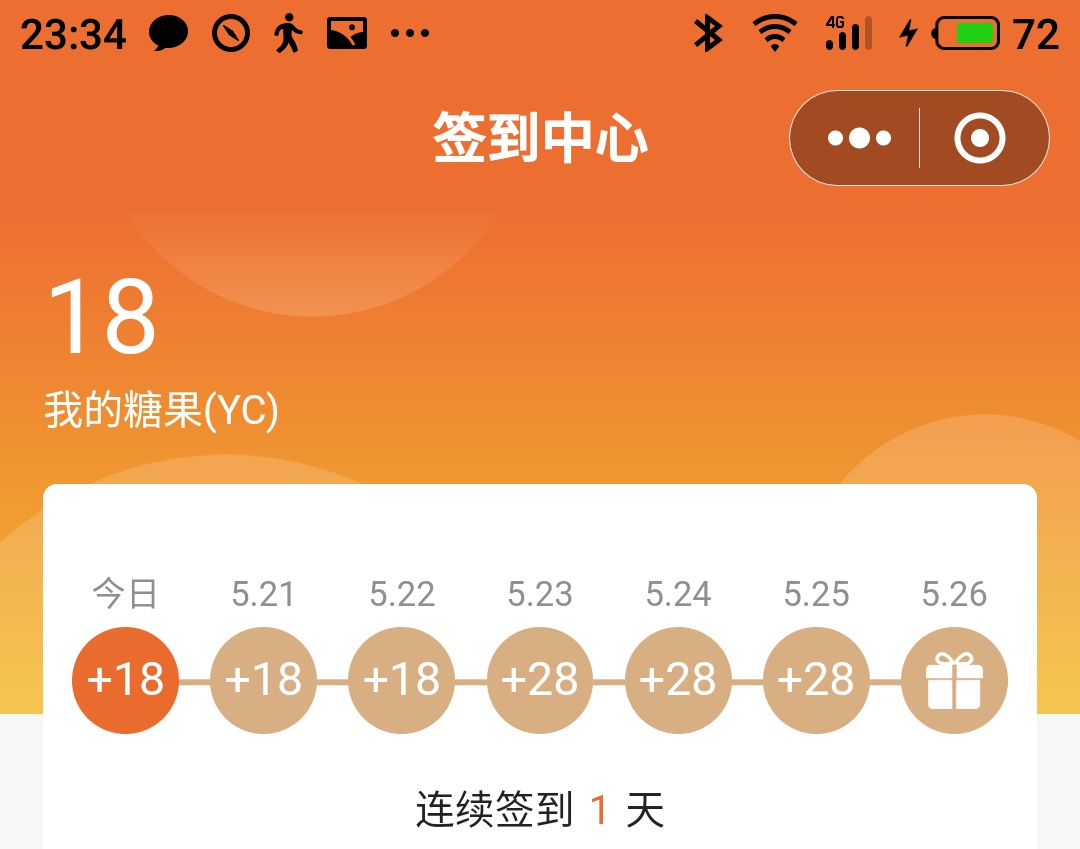Close the mini program via the circle icon
The image size is (1080, 849).
click(x=980, y=138)
